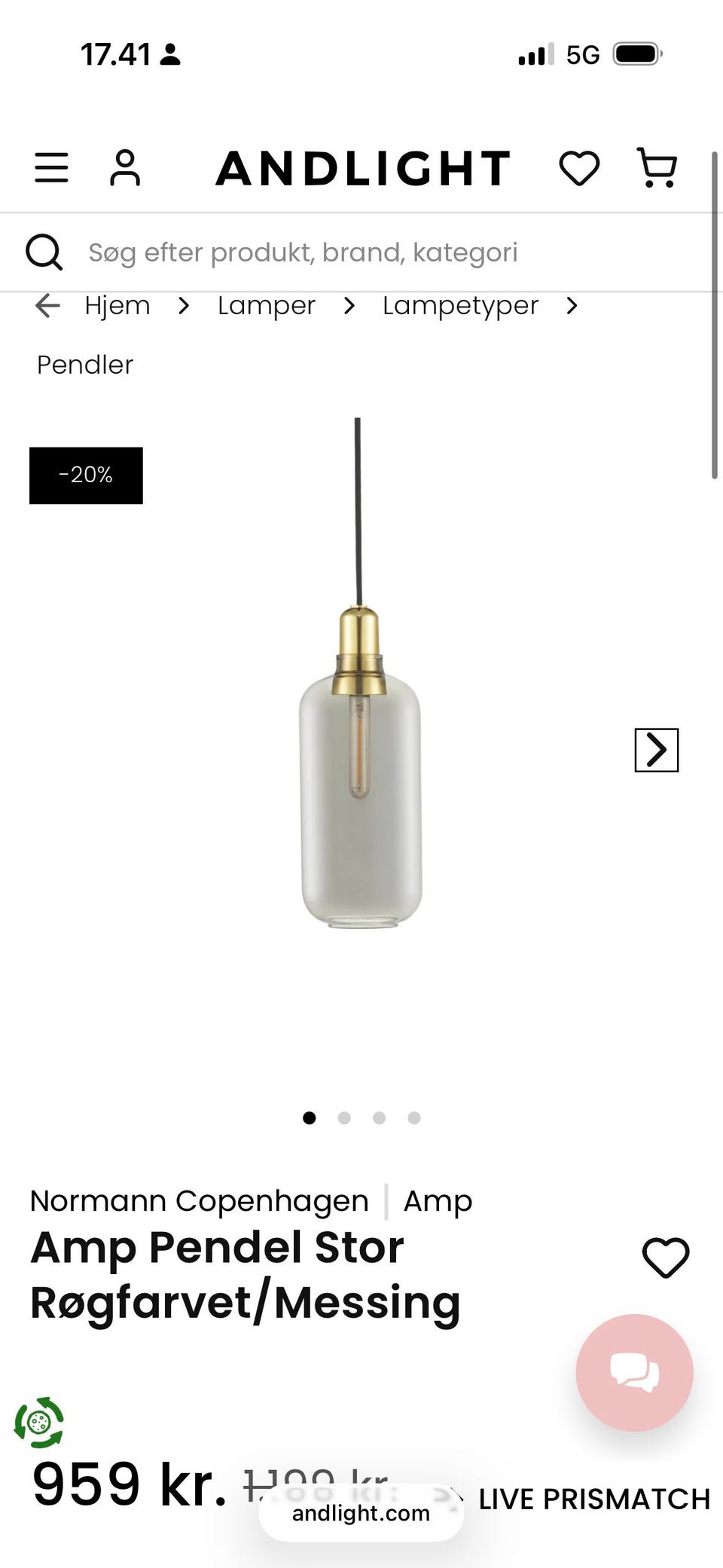Open the Pendler breadcrumb link
Viewport: 723px width, 1568px height.
(85, 365)
